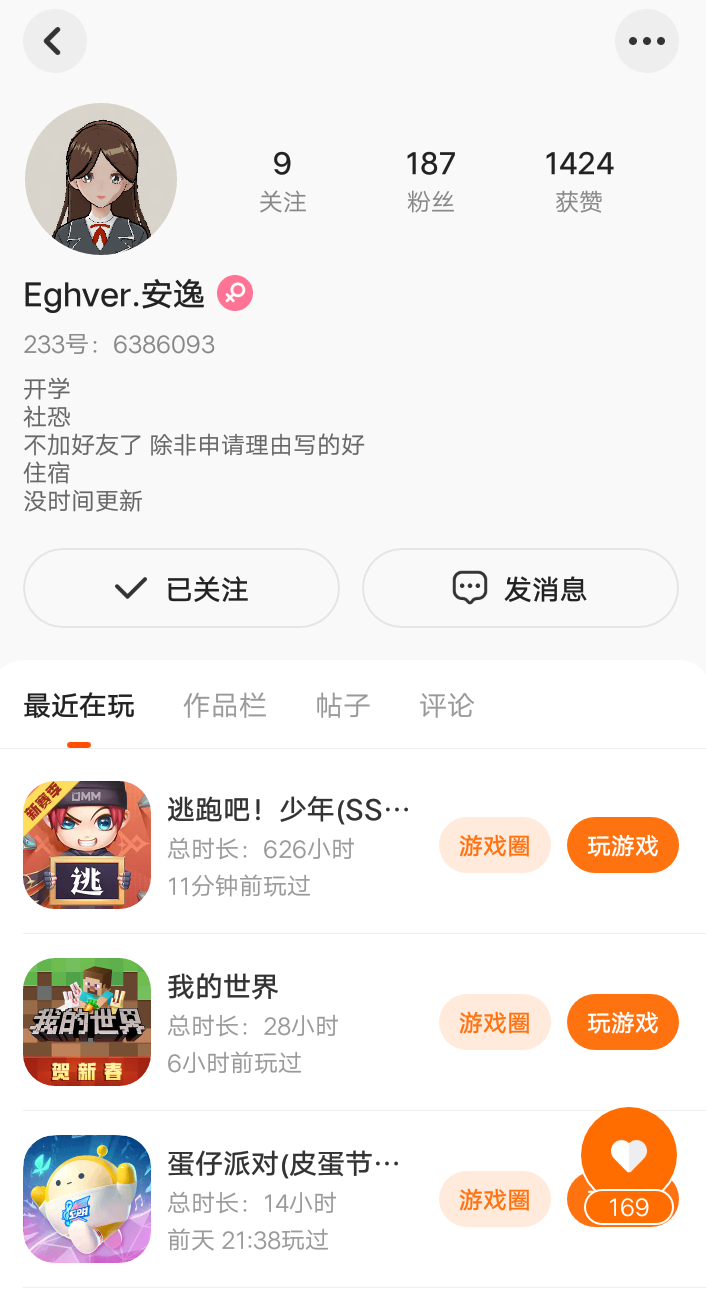Open 游戏圈 for 蛋仔派对
706x1304 pixels.
point(495,1199)
